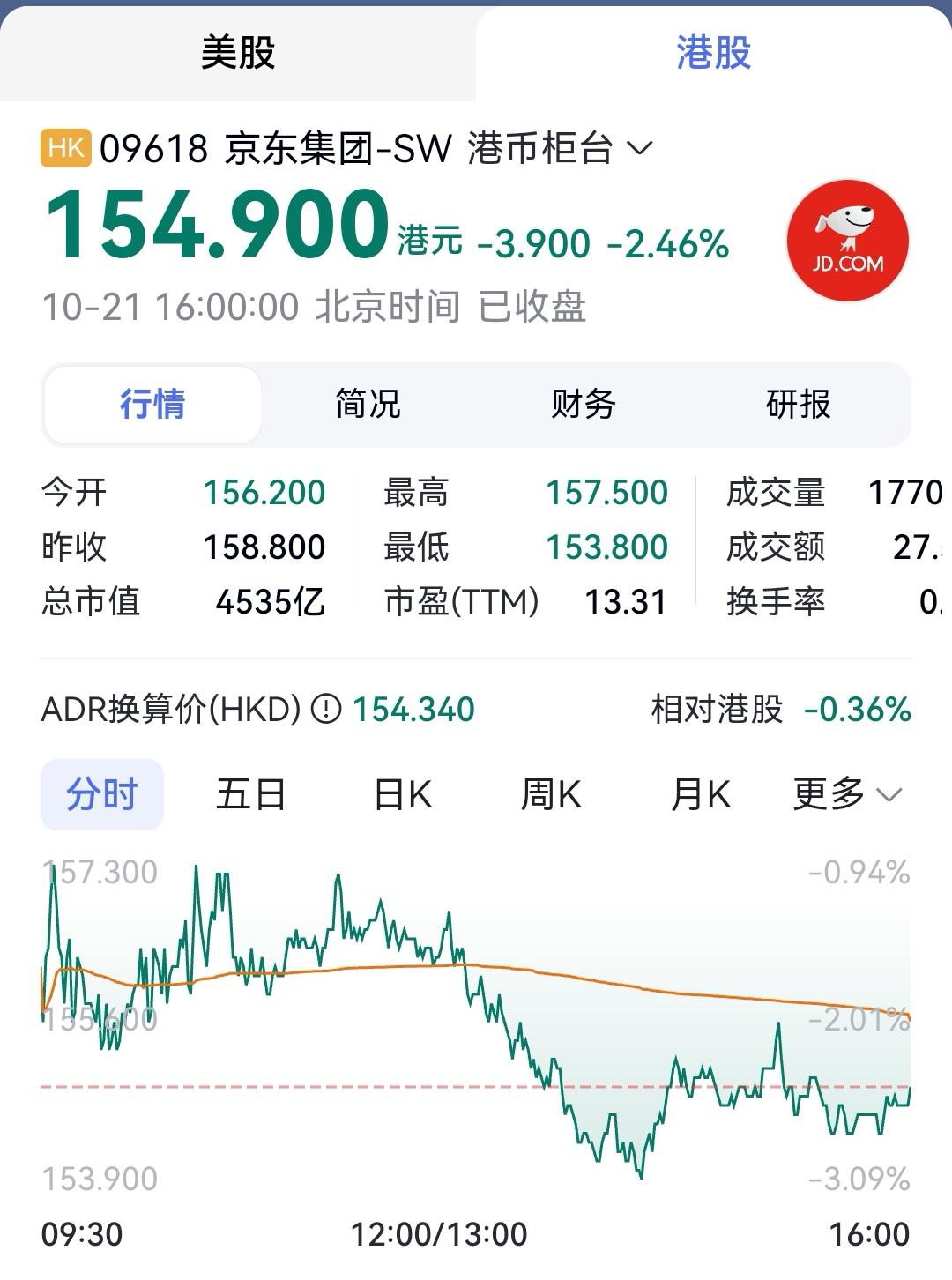
Task: Stay on the 港股 HK stocks tab
Action: tap(714, 55)
